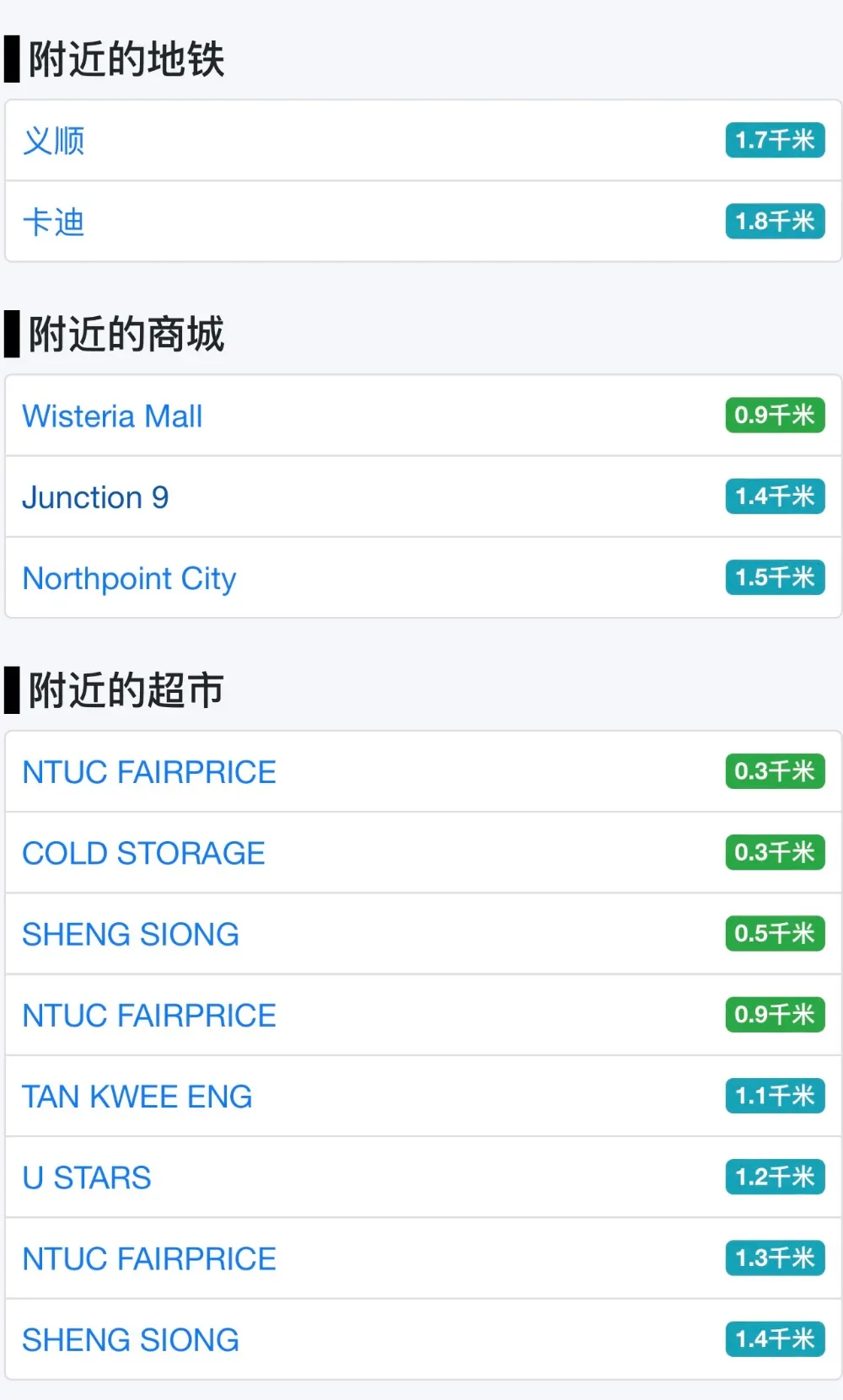
Task: Open the 卡迪 MRT station row
Action: click(423, 222)
